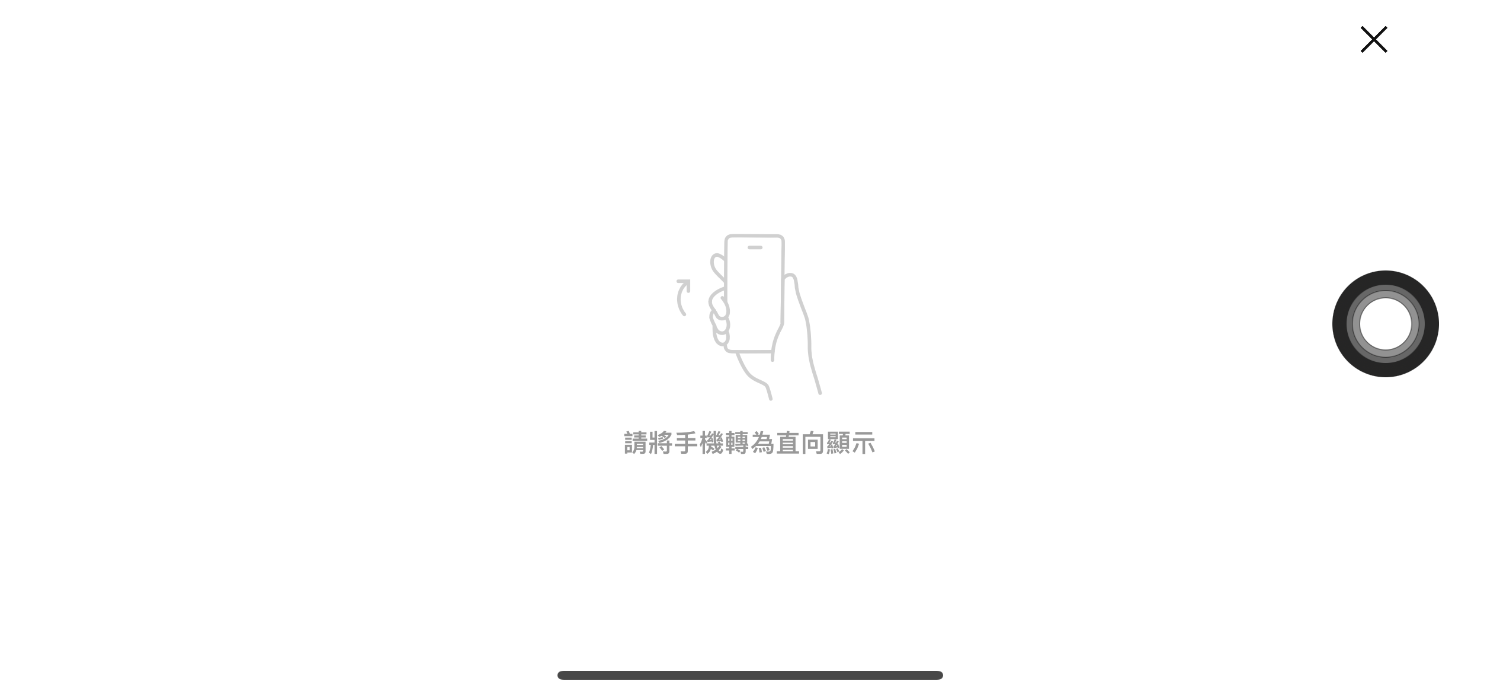Close the rotate-to-portrait prompt
The image size is (1500, 694).
[1373, 39]
